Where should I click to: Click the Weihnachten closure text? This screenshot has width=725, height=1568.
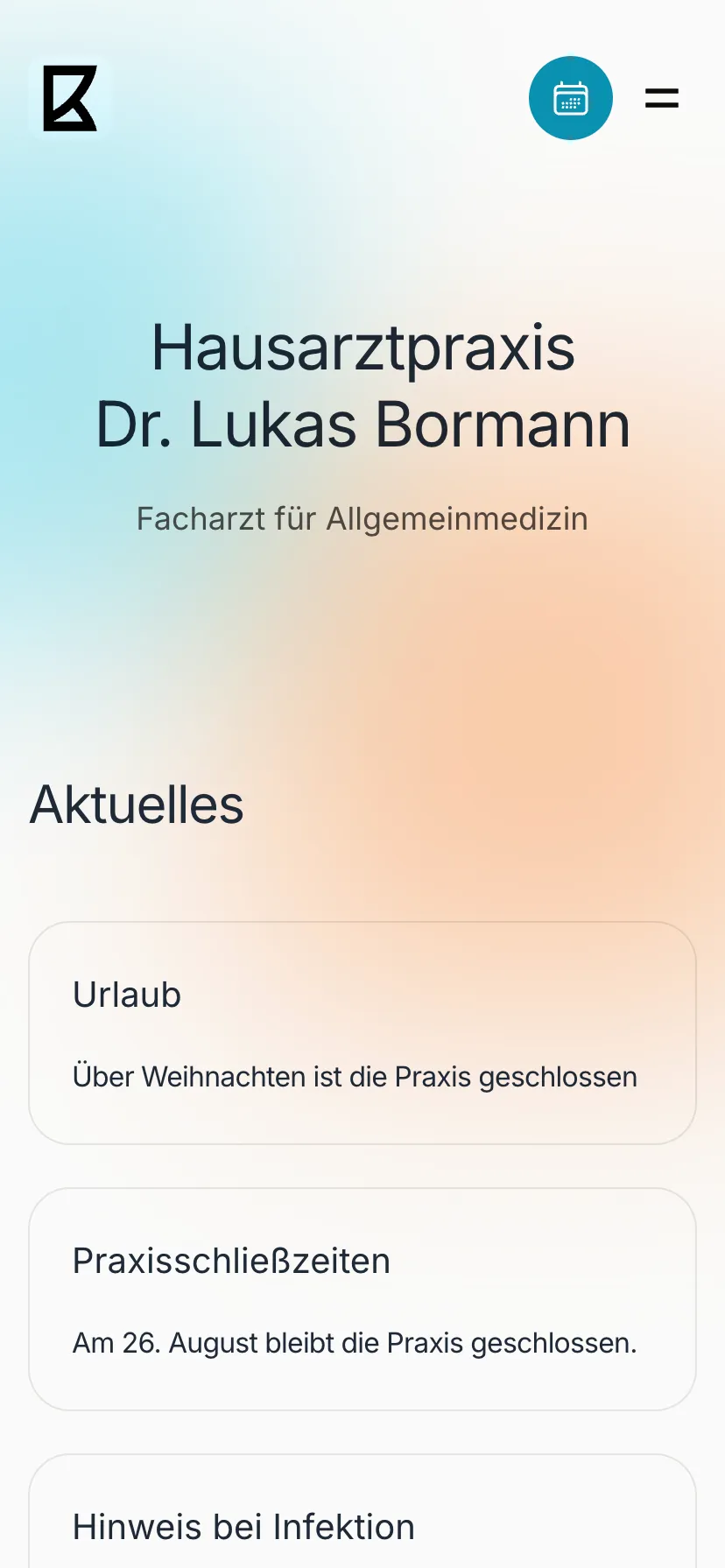(x=355, y=1076)
